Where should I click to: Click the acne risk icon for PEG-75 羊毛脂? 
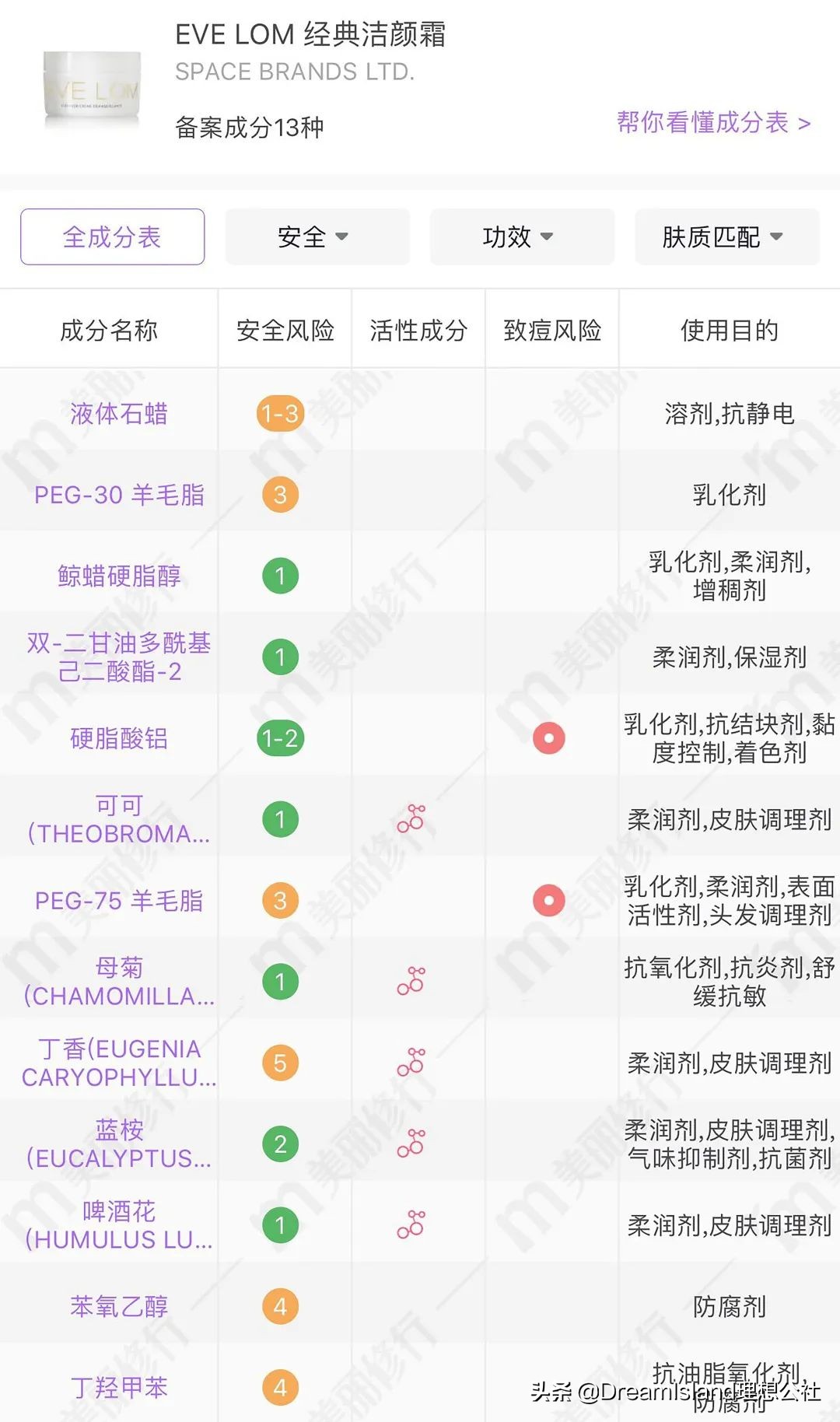click(x=548, y=901)
